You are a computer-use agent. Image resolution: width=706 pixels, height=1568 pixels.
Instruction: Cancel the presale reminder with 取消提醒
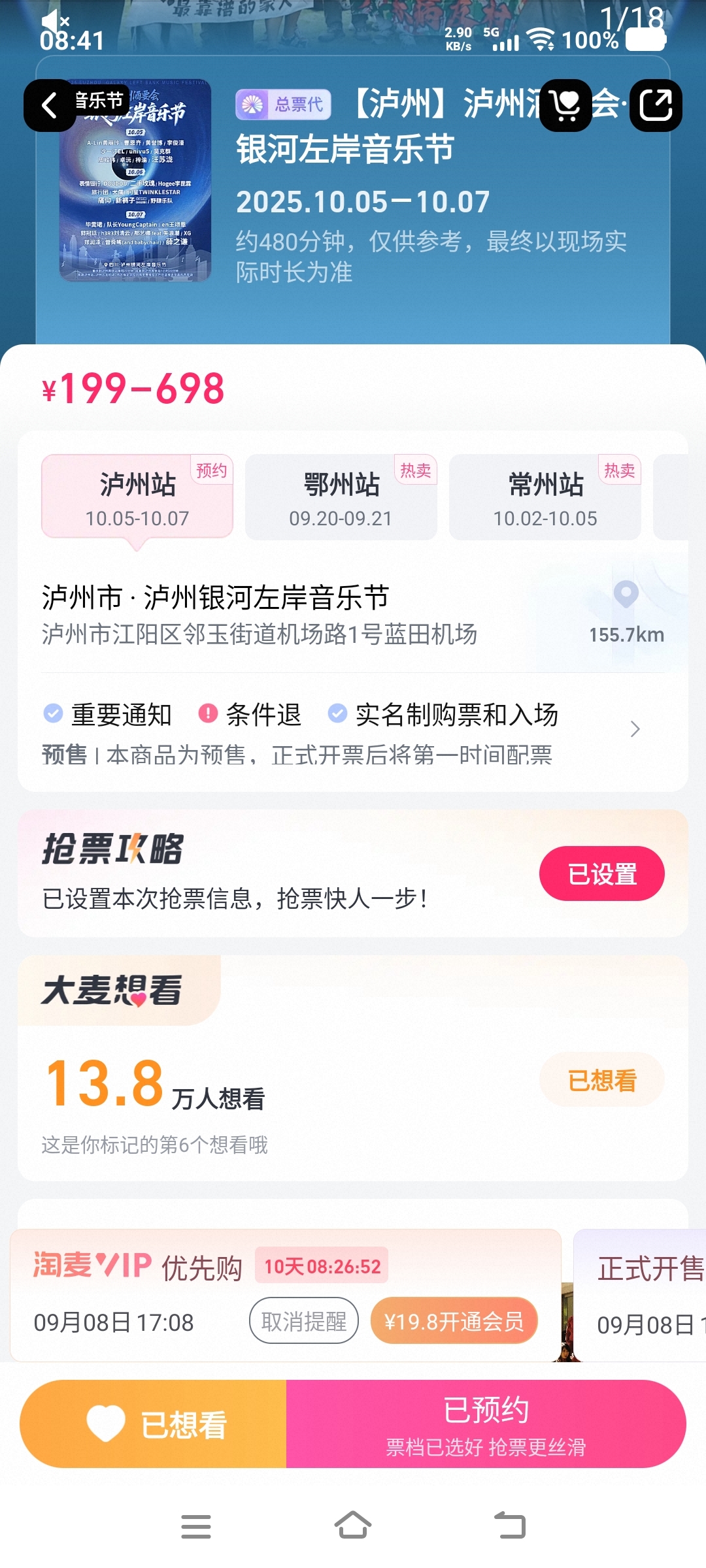303,1321
